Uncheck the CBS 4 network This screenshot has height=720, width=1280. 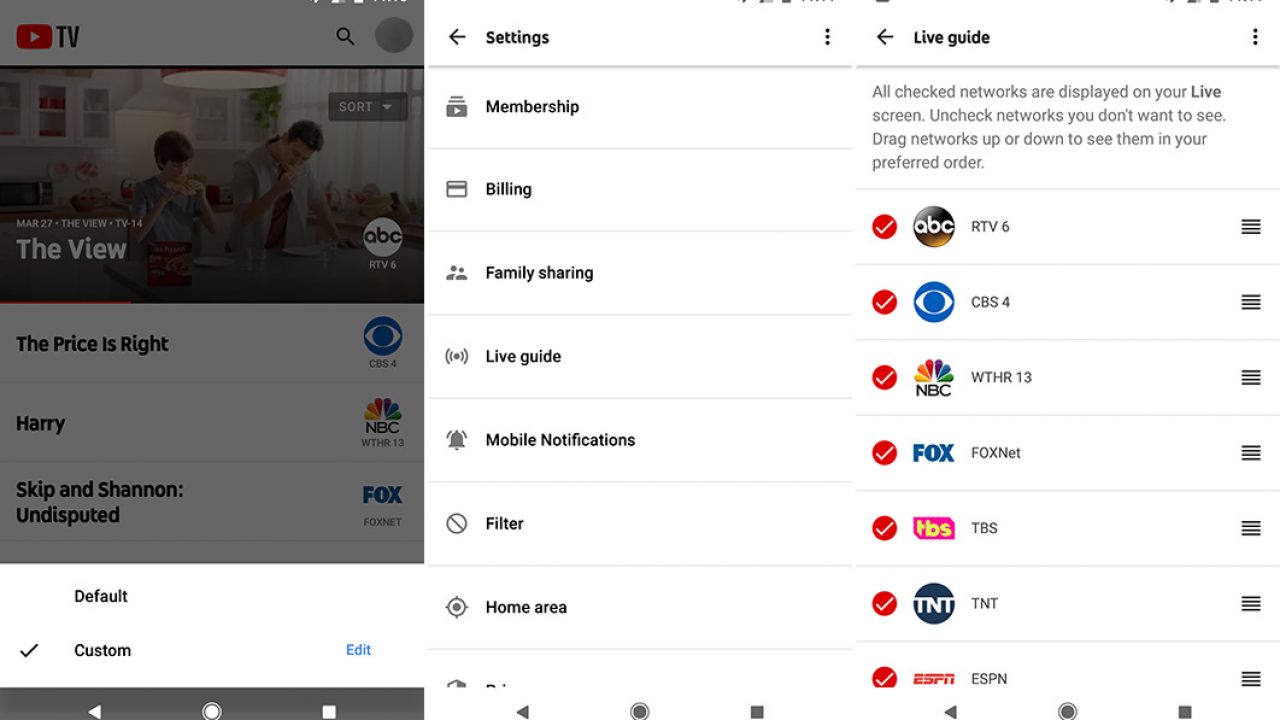click(885, 302)
